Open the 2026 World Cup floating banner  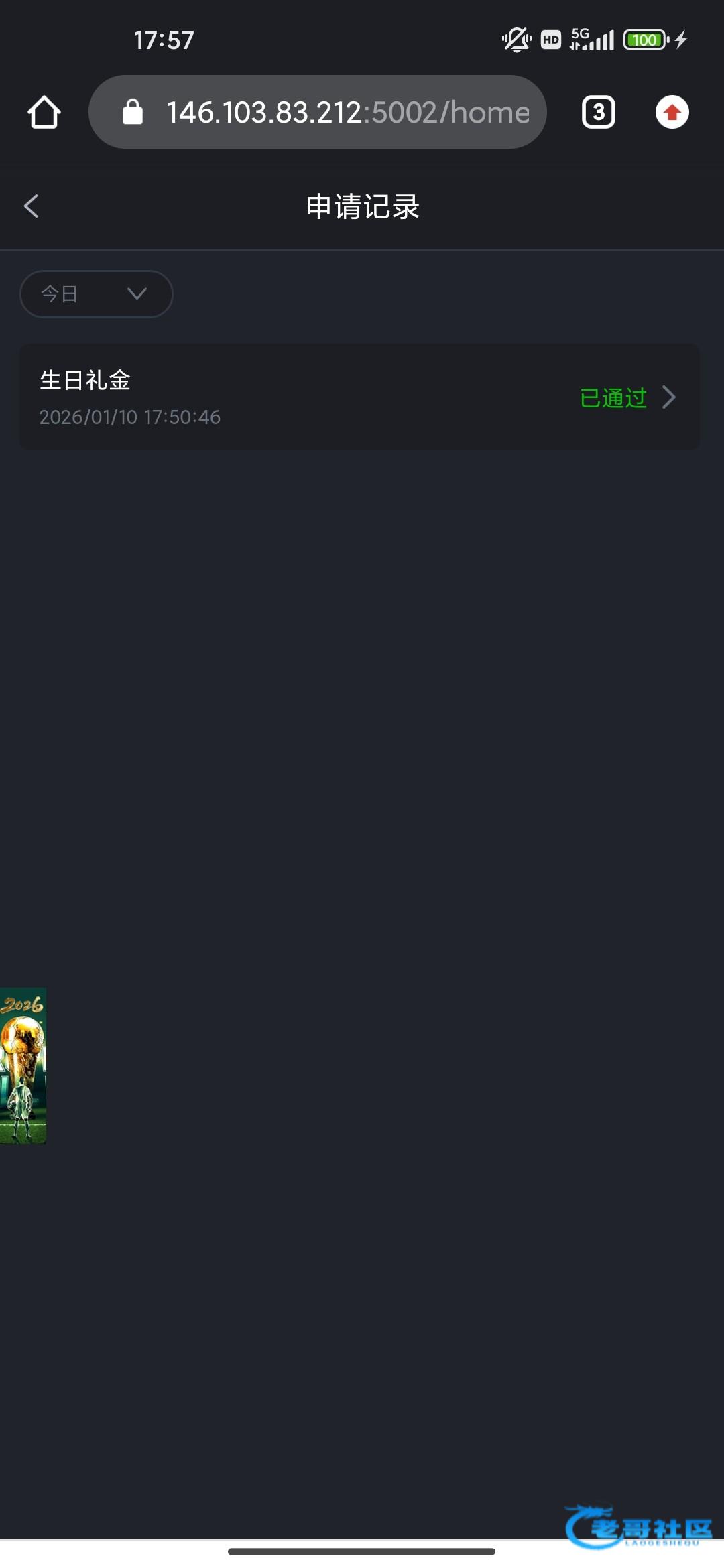point(23,1065)
